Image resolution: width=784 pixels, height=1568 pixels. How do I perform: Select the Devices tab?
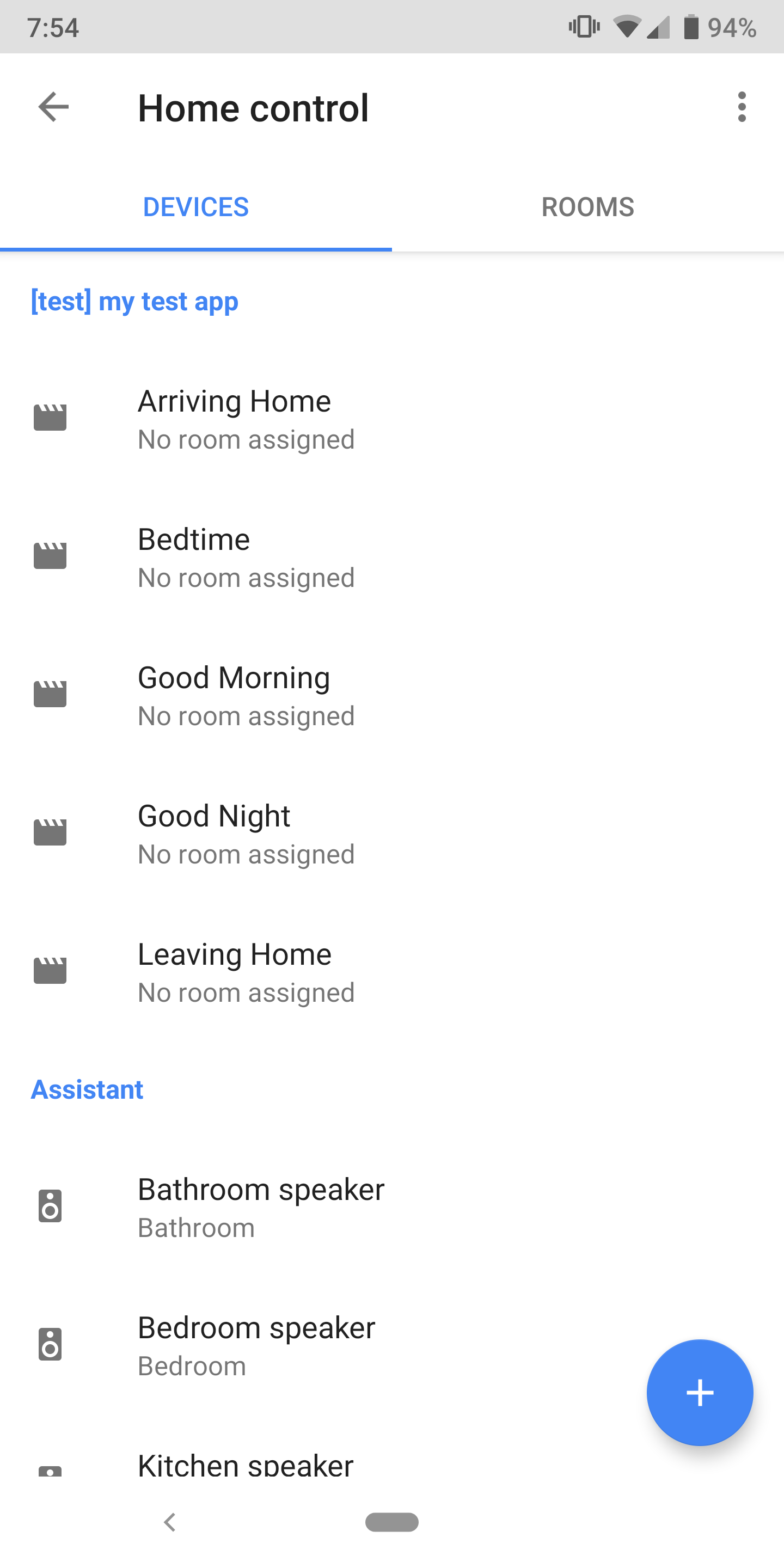(x=195, y=207)
